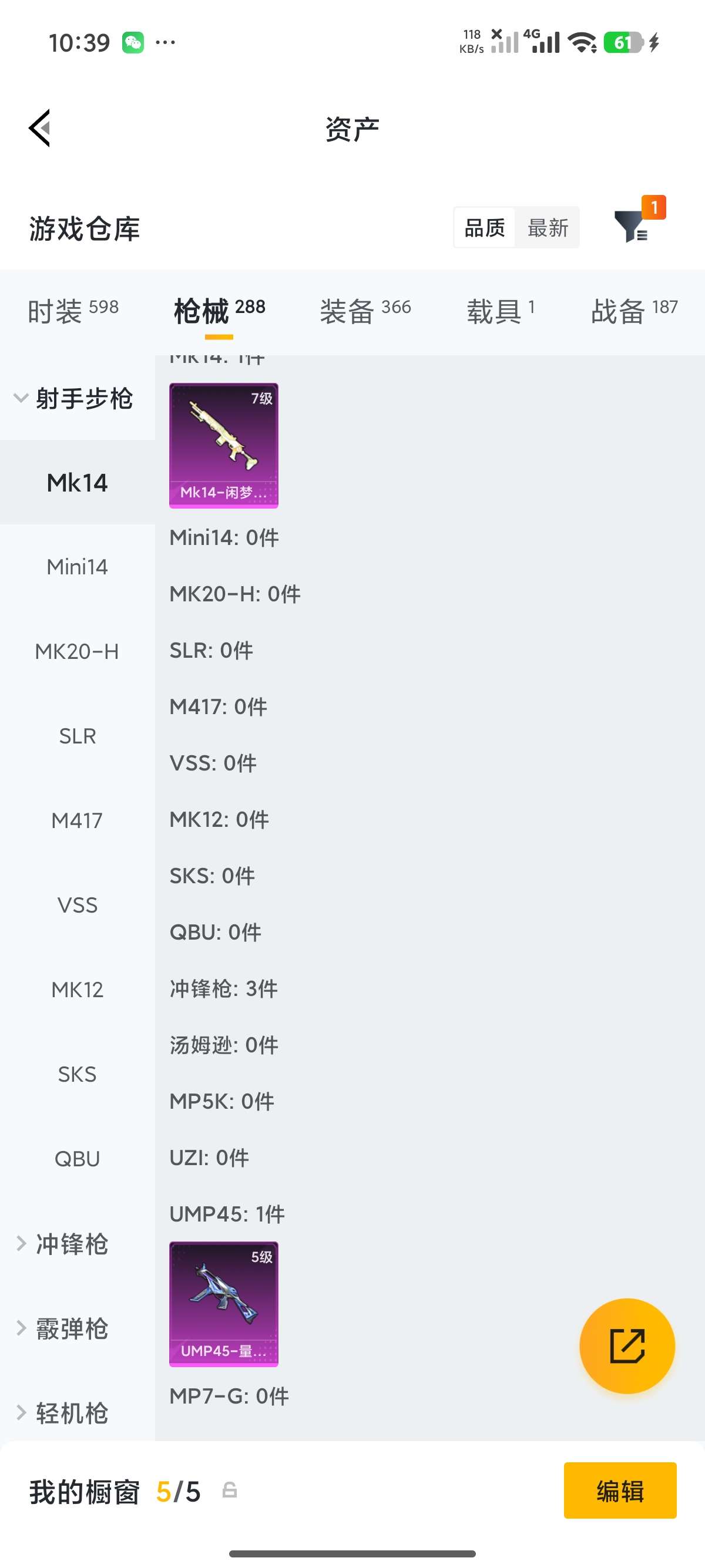
Task: Tap 编辑 to edit my showcase
Action: (x=620, y=1490)
